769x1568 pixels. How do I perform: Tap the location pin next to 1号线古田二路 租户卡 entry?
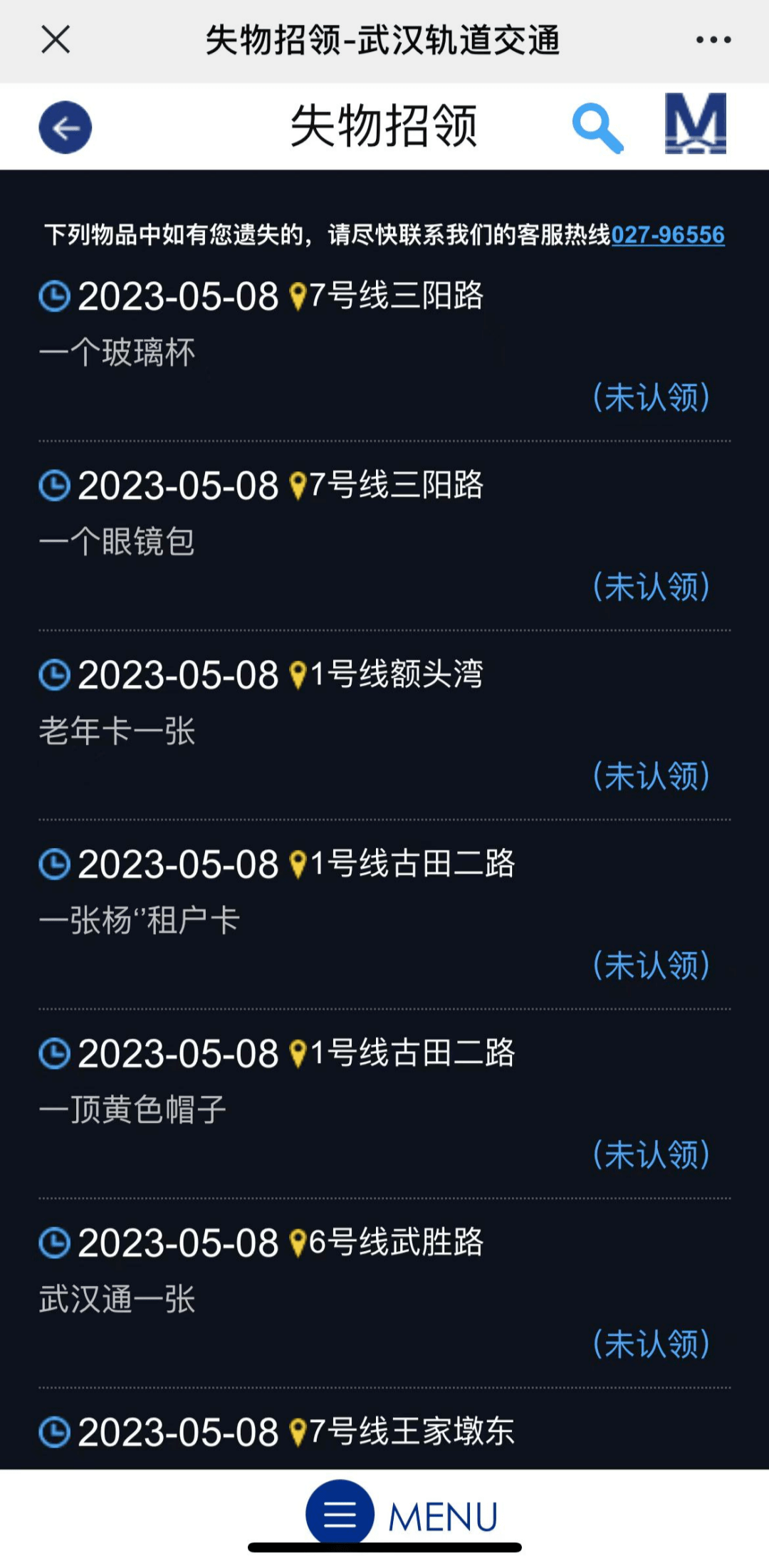[x=295, y=864]
